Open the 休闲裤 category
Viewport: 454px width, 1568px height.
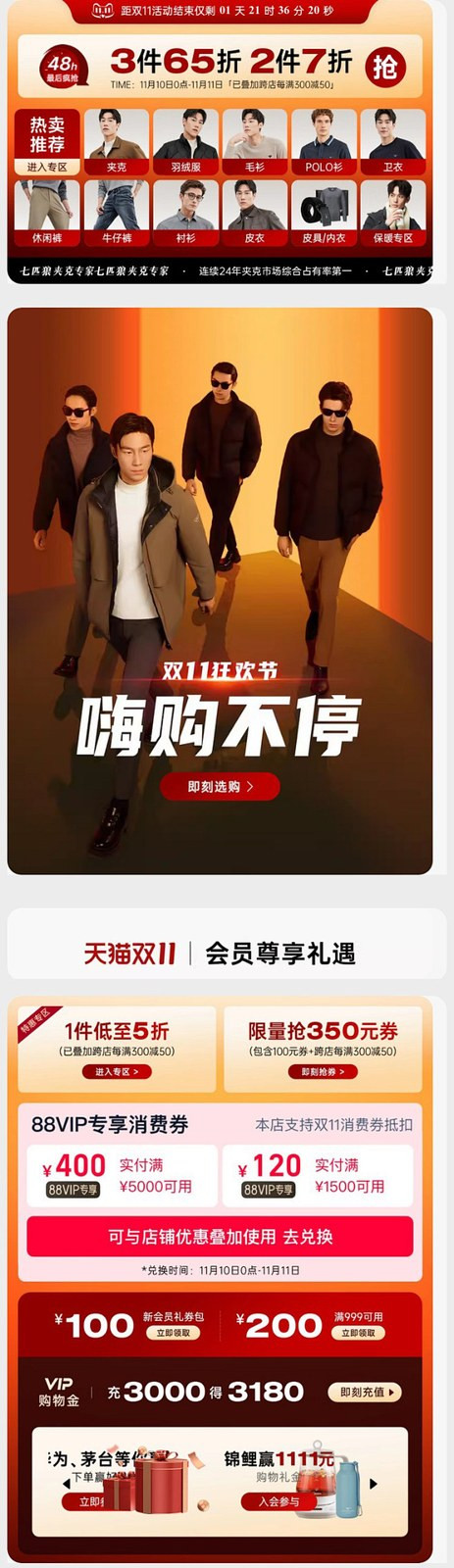47,213
